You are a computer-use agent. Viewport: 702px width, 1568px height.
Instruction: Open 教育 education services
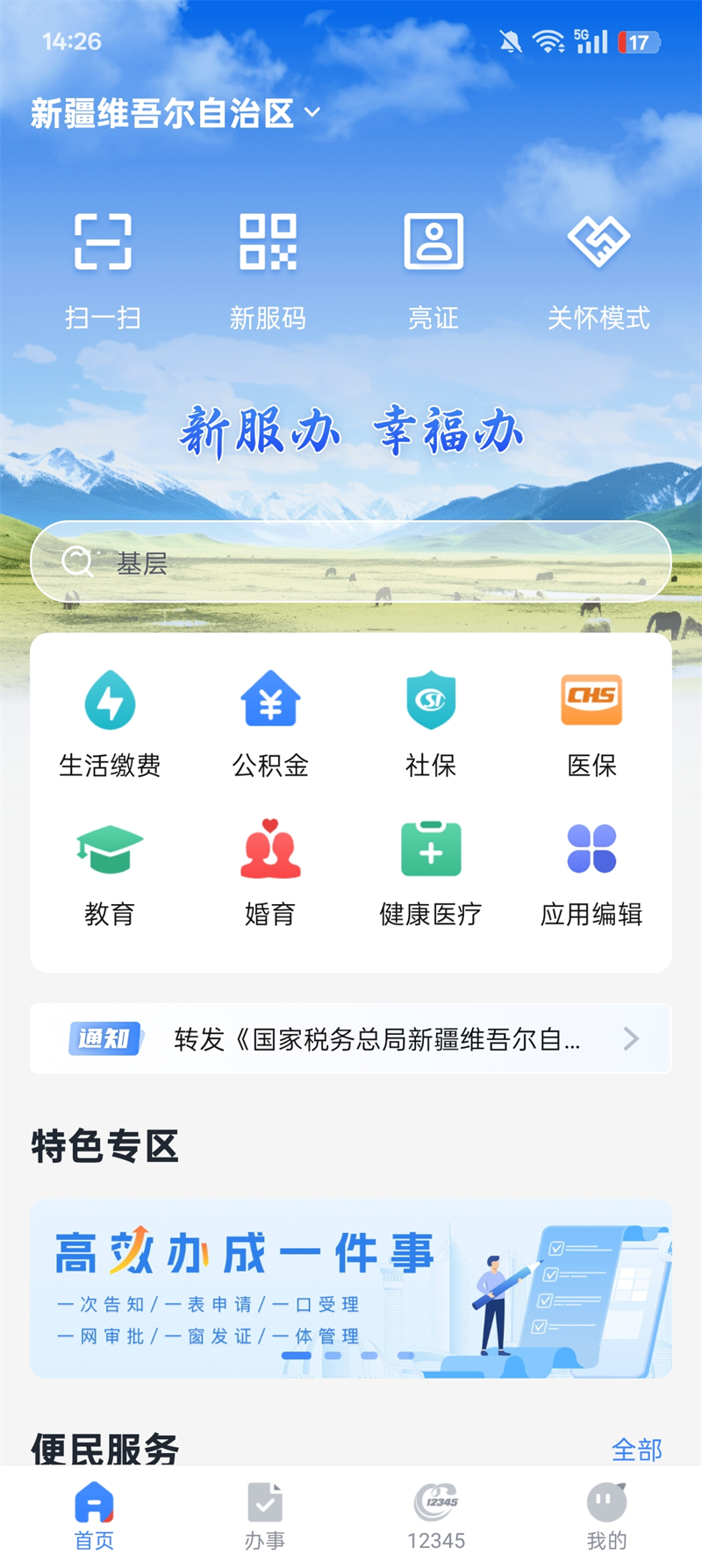click(110, 873)
